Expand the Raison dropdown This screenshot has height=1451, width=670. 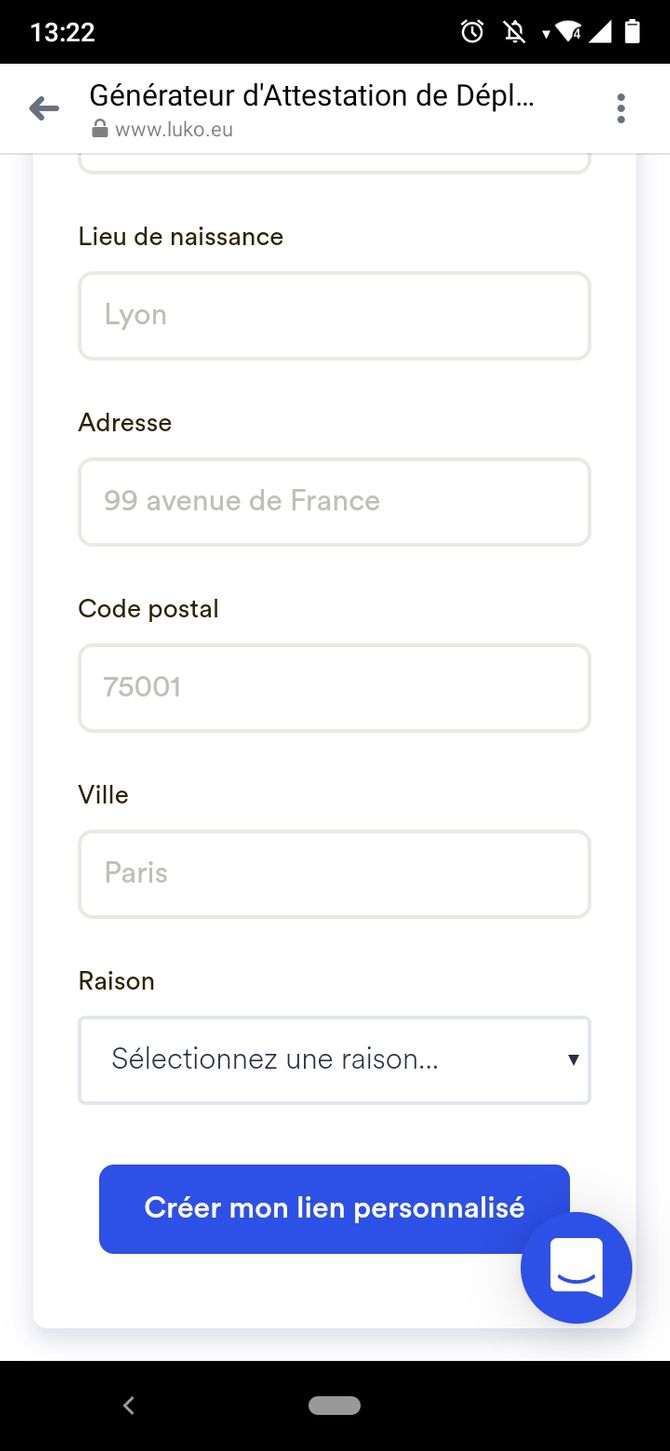(334, 1060)
